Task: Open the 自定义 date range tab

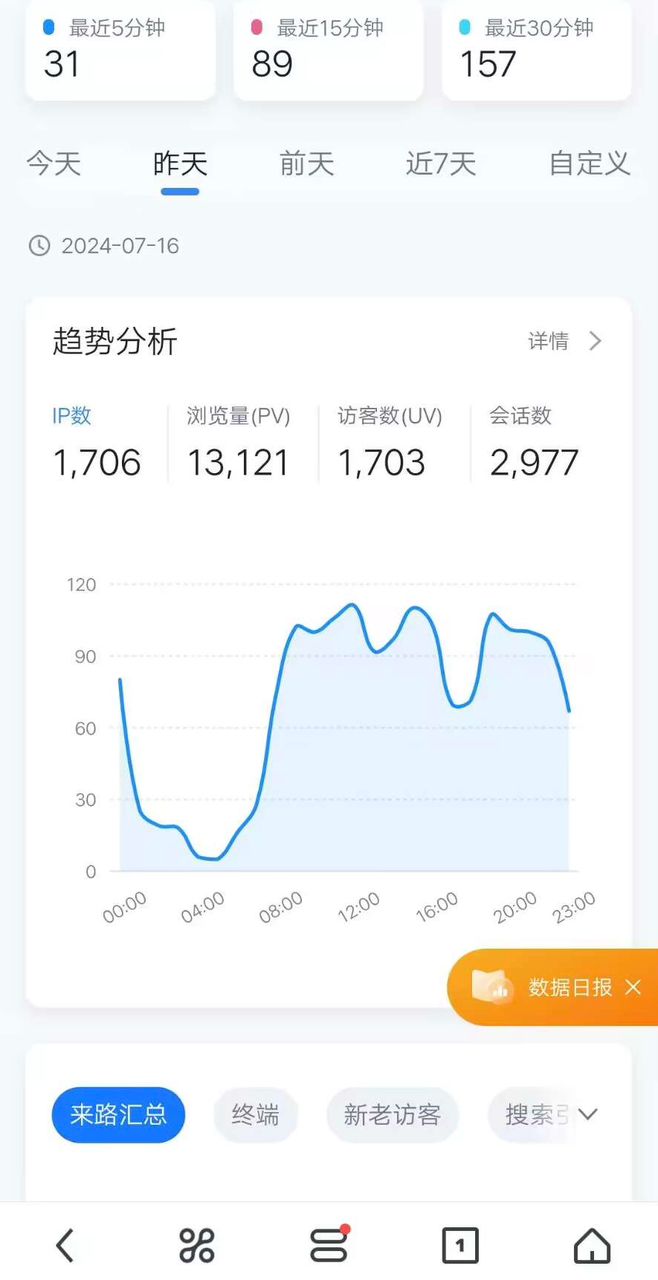Action: (590, 164)
